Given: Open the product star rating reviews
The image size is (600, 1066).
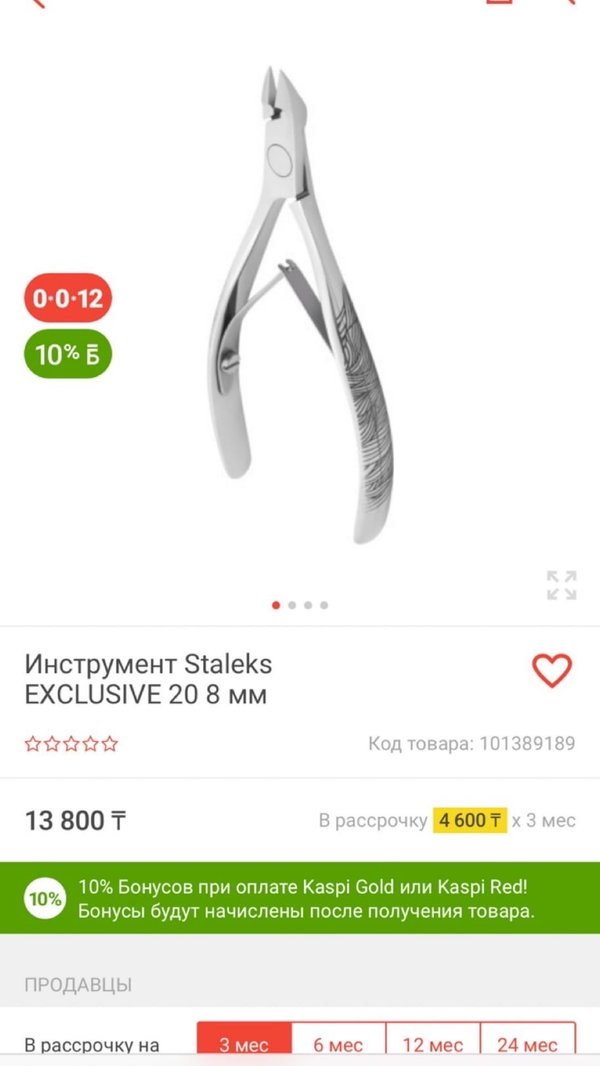Looking at the screenshot, I should pyautogui.click(x=71, y=744).
